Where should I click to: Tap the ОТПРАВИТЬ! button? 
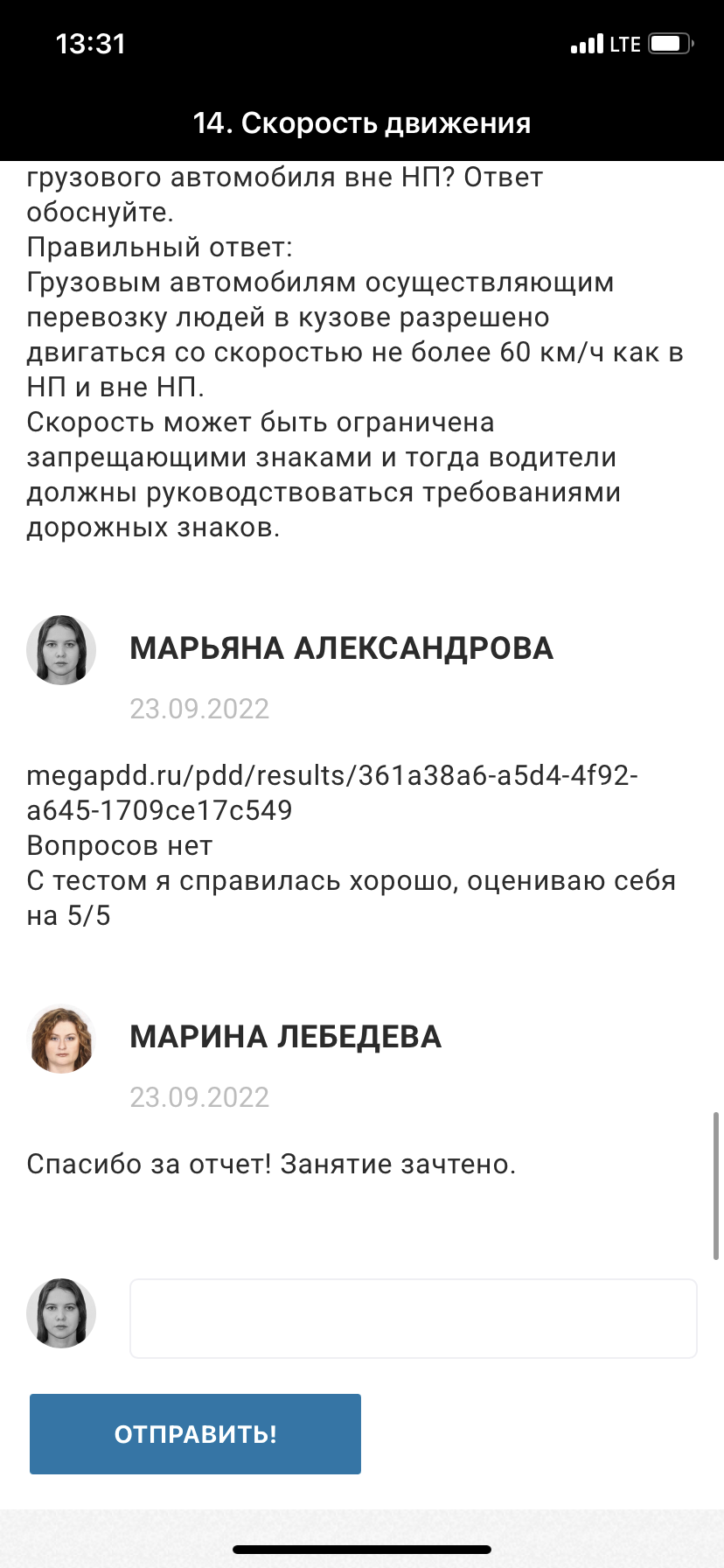195,1434
